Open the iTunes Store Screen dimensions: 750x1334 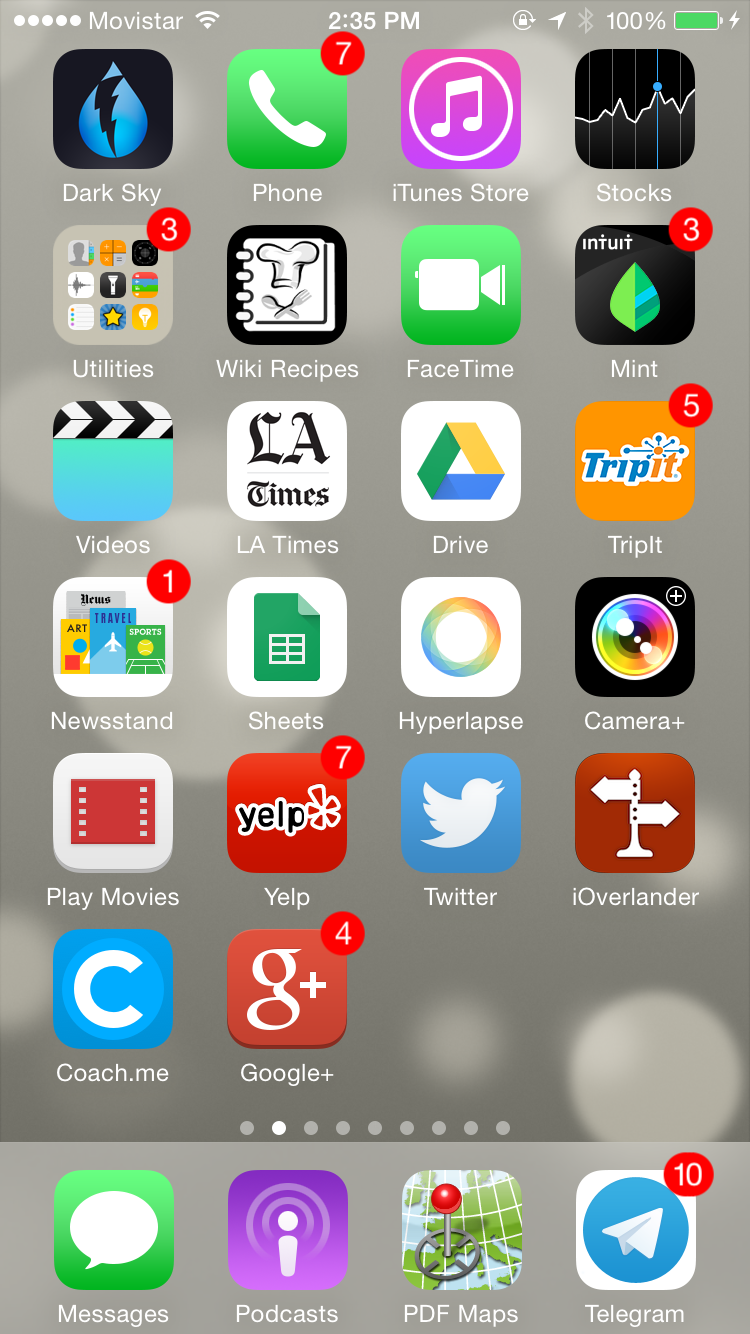coord(461,109)
